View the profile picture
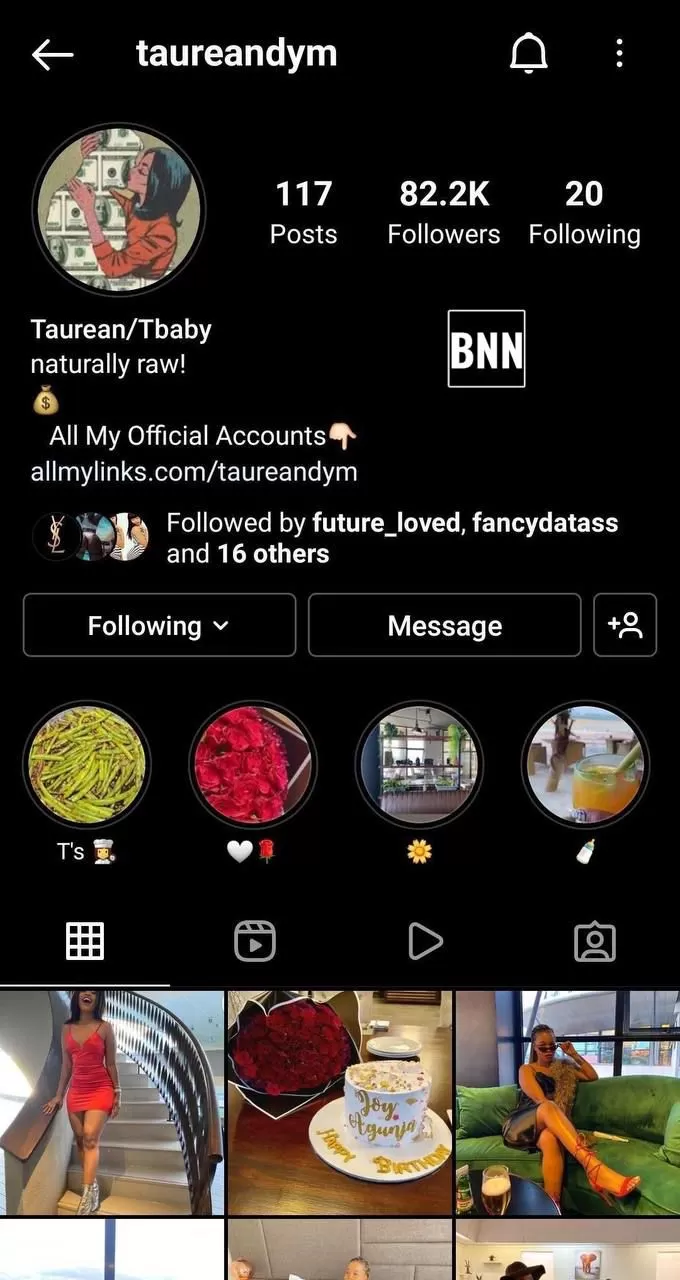Image resolution: width=680 pixels, height=1280 pixels. pyautogui.click(x=118, y=211)
